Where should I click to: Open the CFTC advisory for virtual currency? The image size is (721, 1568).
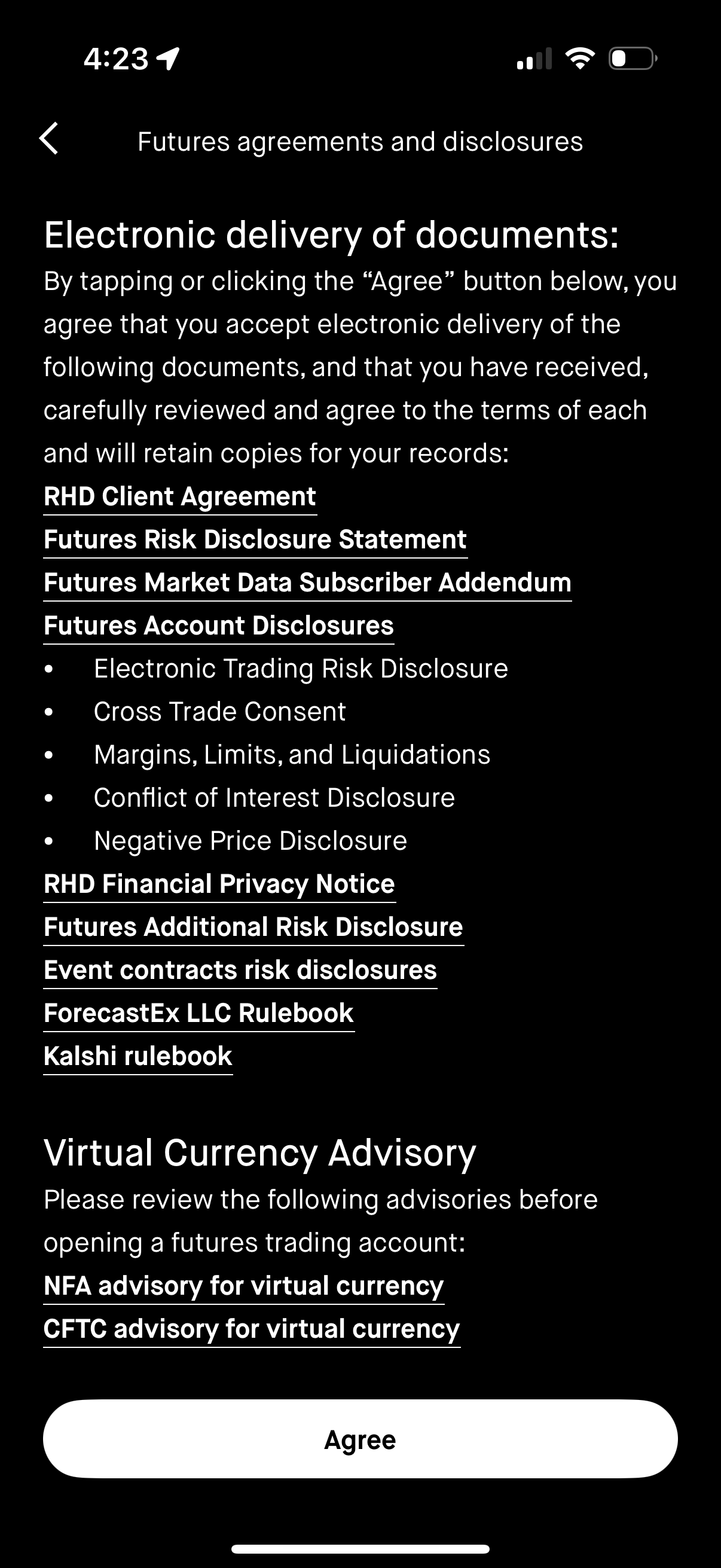pos(251,1328)
